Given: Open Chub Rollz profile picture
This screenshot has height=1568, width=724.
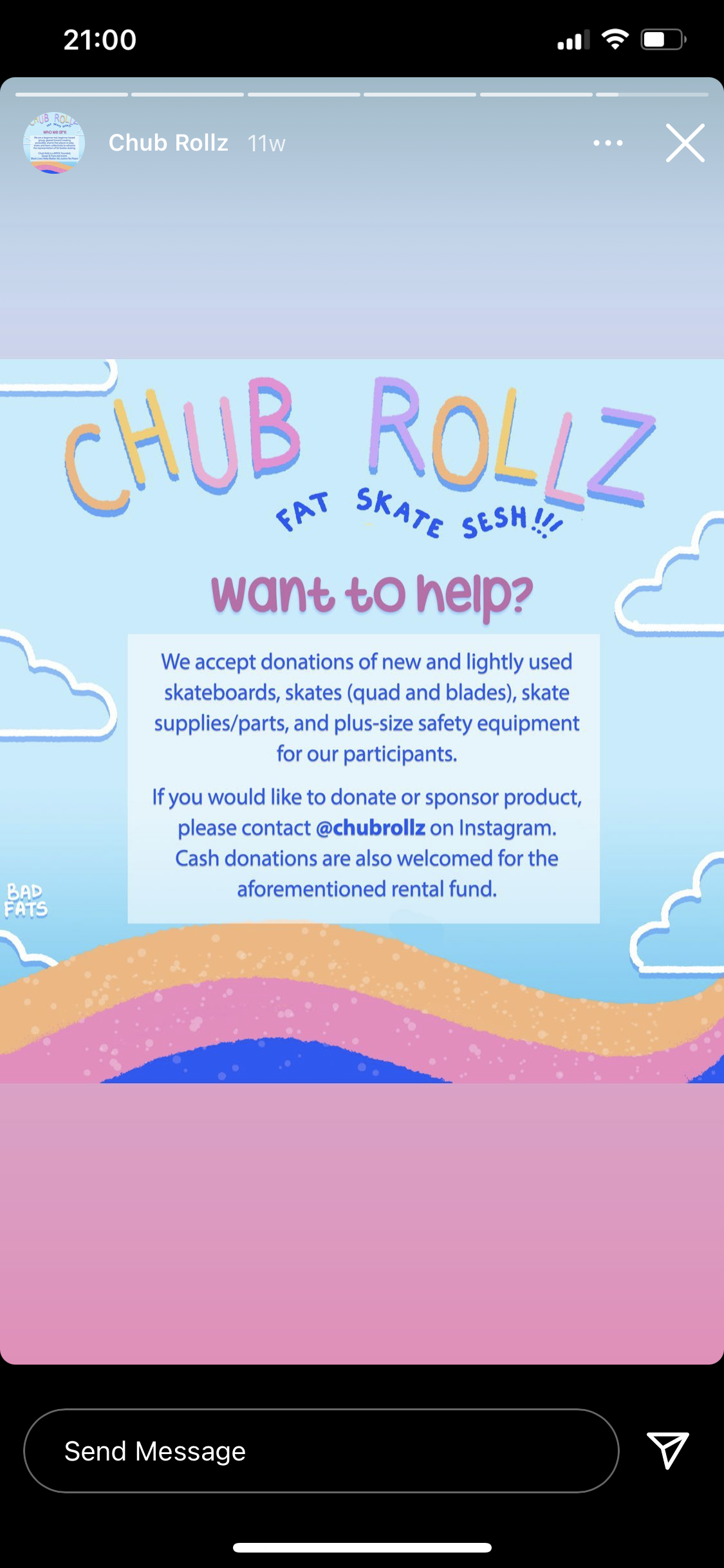Looking at the screenshot, I should (x=54, y=143).
